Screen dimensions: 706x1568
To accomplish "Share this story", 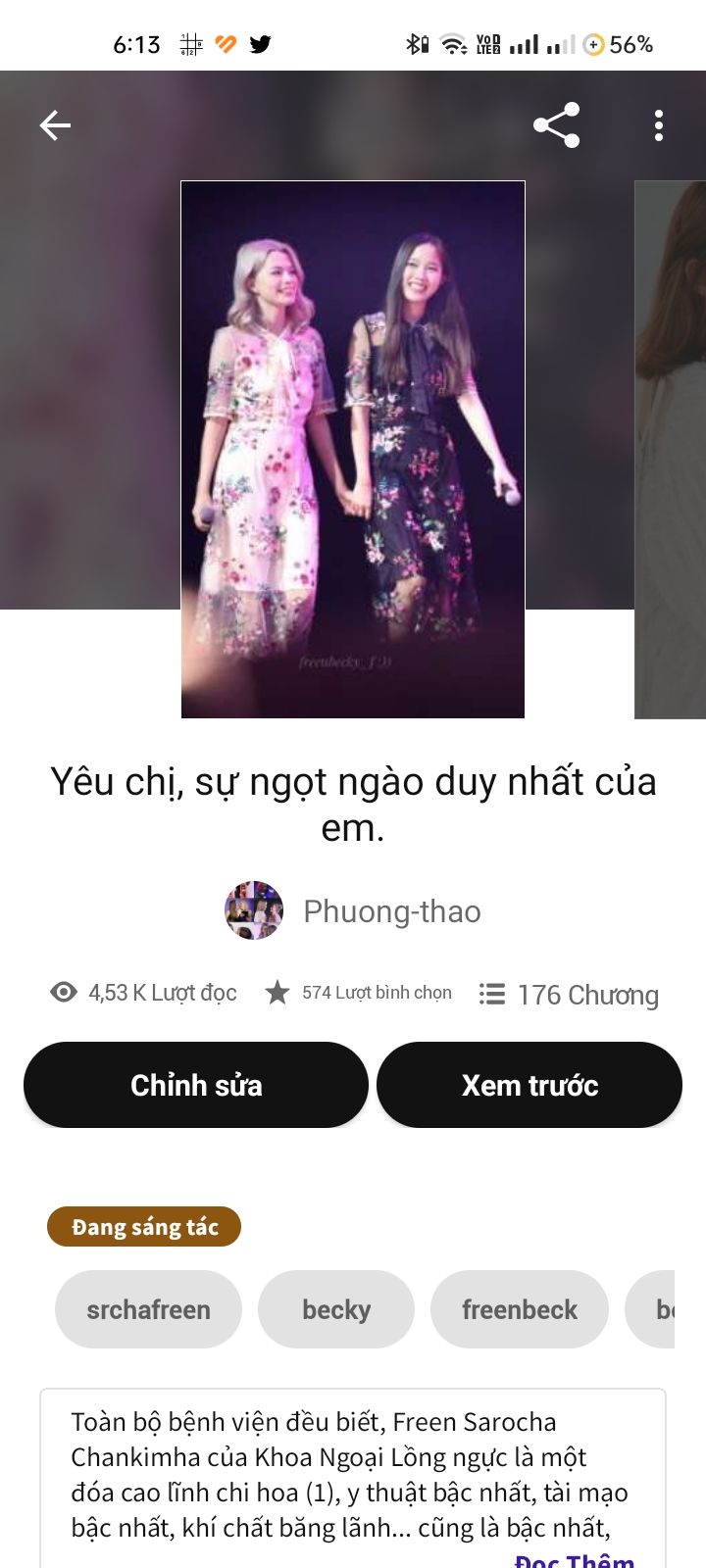I will (x=556, y=125).
